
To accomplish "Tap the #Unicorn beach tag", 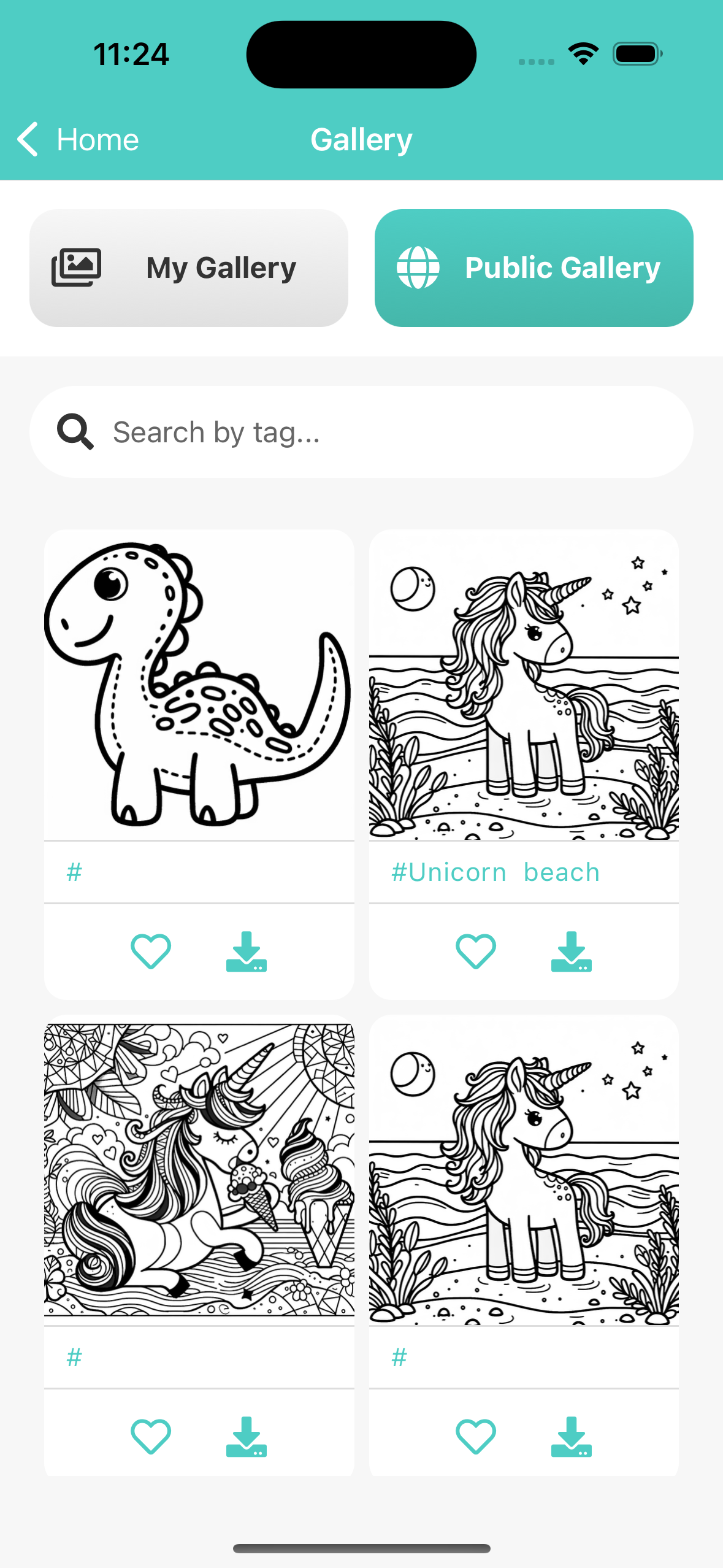I will coord(495,872).
